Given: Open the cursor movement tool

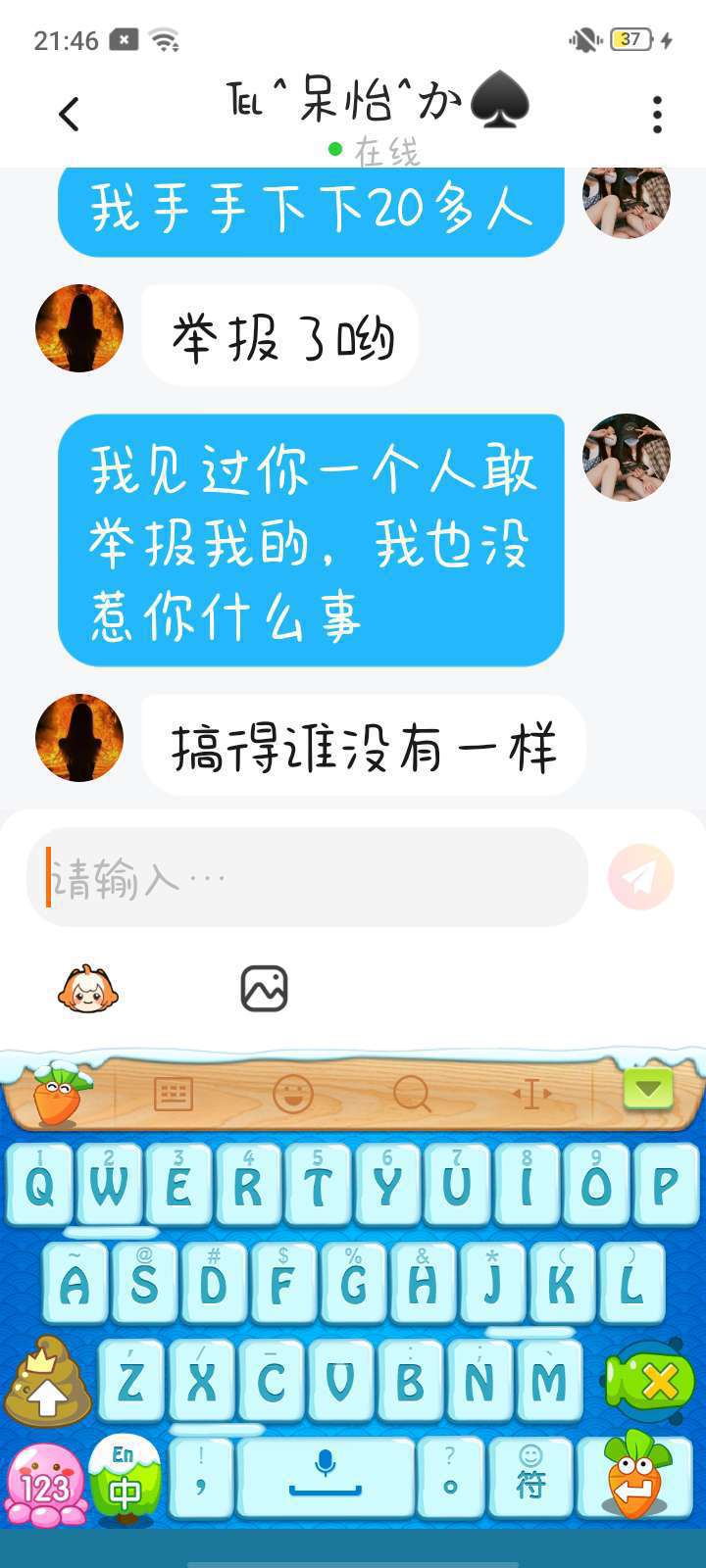Looking at the screenshot, I should (532, 1094).
